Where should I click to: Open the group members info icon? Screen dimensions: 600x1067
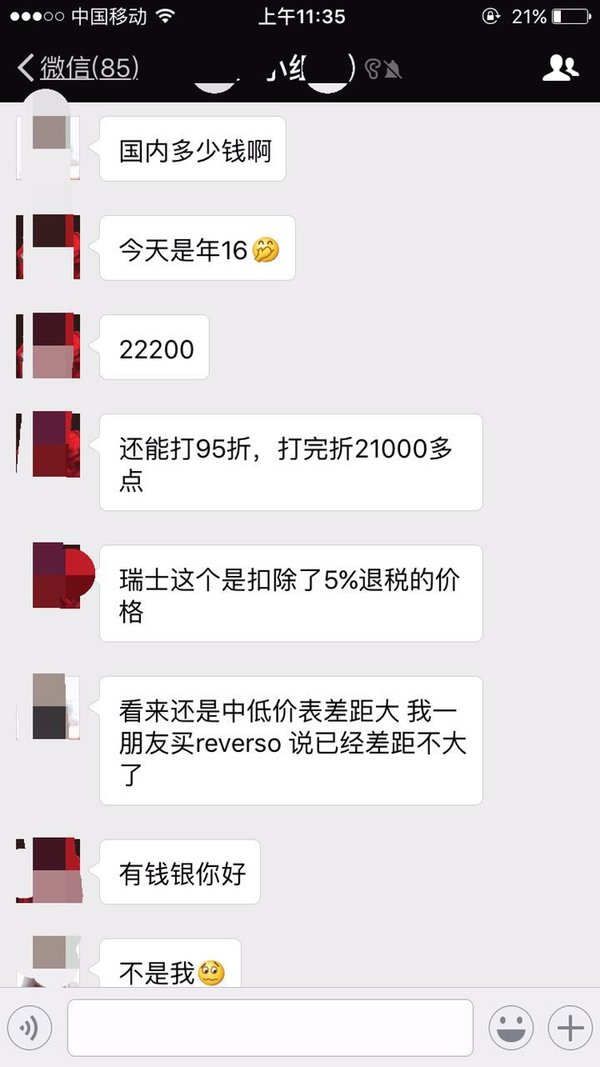[561, 68]
